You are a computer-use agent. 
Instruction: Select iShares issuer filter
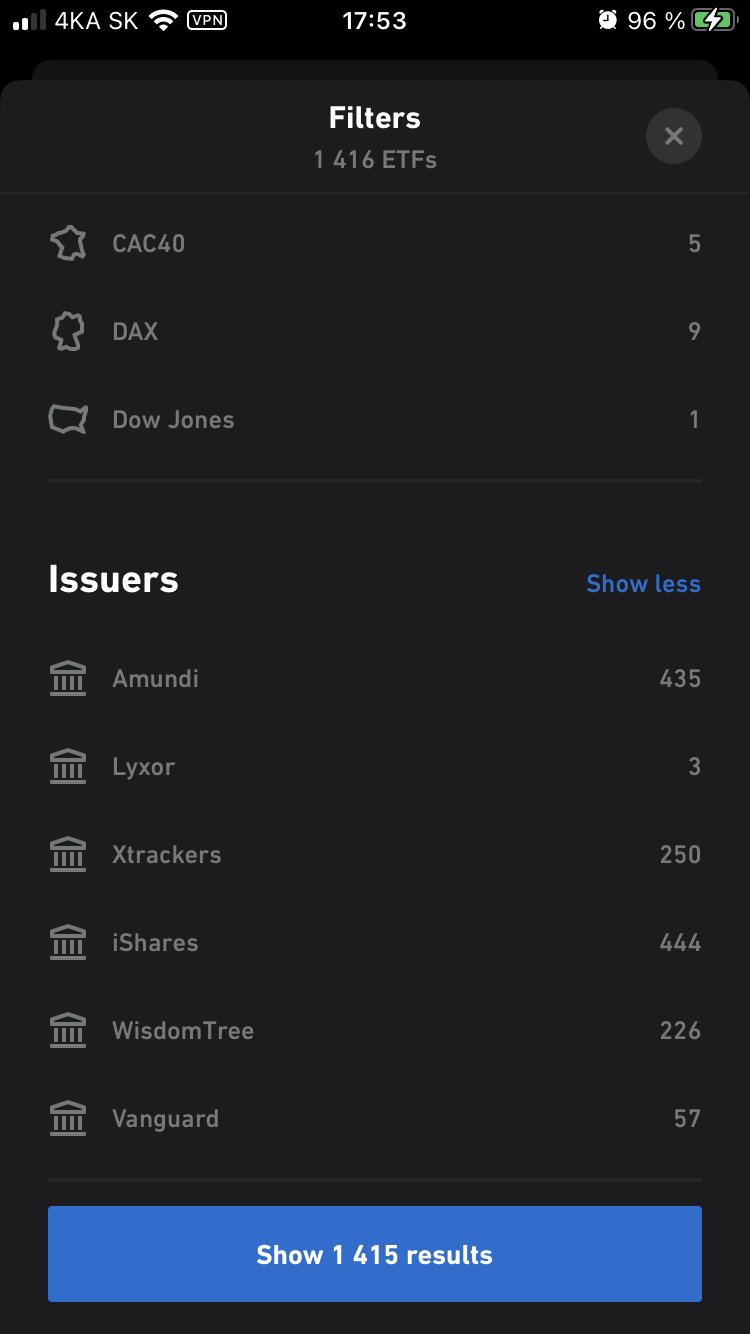tap(375, 942)
